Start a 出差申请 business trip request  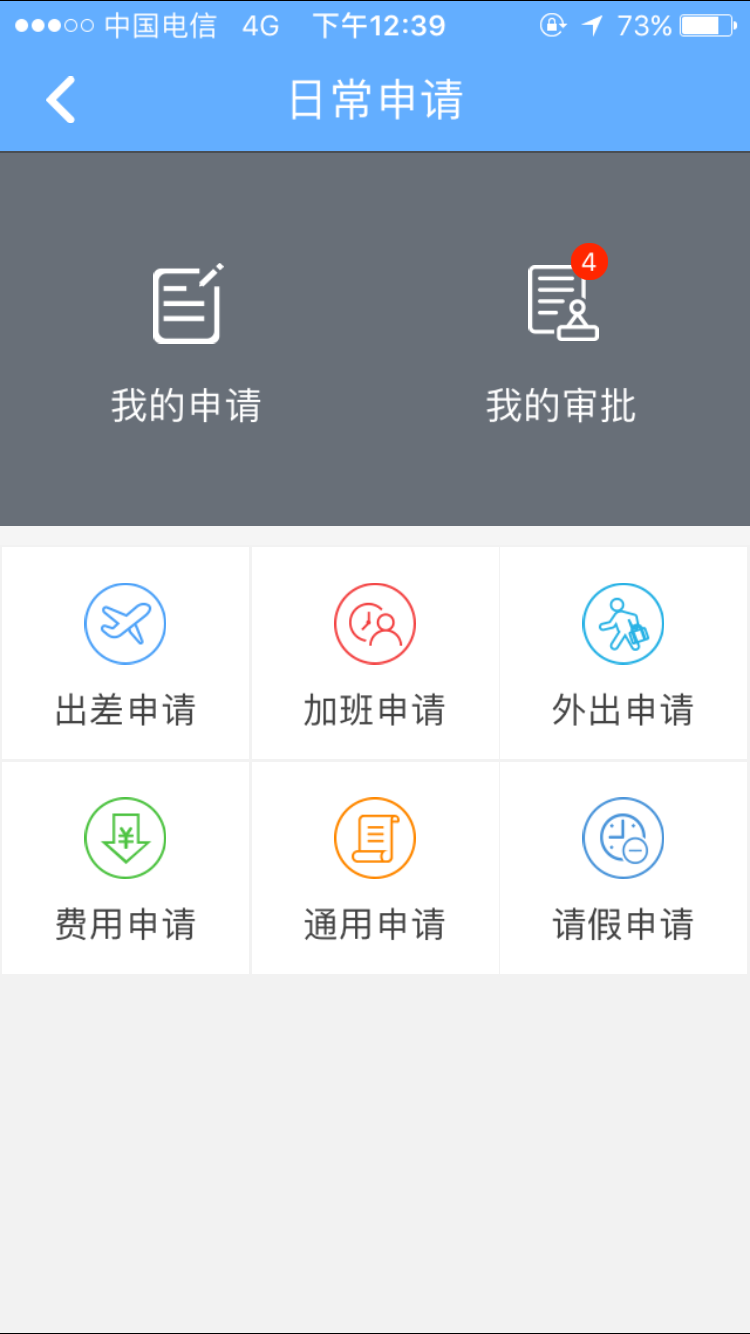pyautogui.click(x=125, y=654)
